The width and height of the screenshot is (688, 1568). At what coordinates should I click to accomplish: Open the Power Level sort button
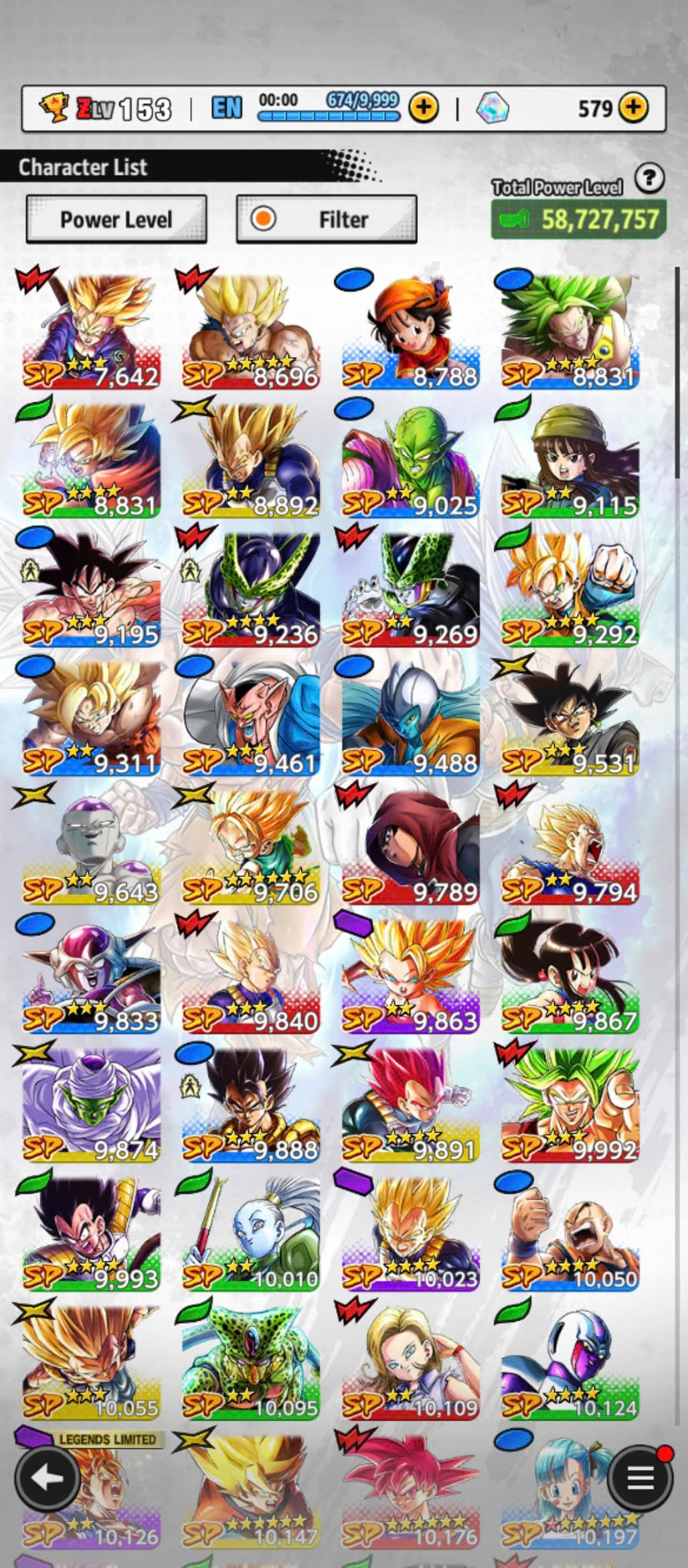point(116,219)
